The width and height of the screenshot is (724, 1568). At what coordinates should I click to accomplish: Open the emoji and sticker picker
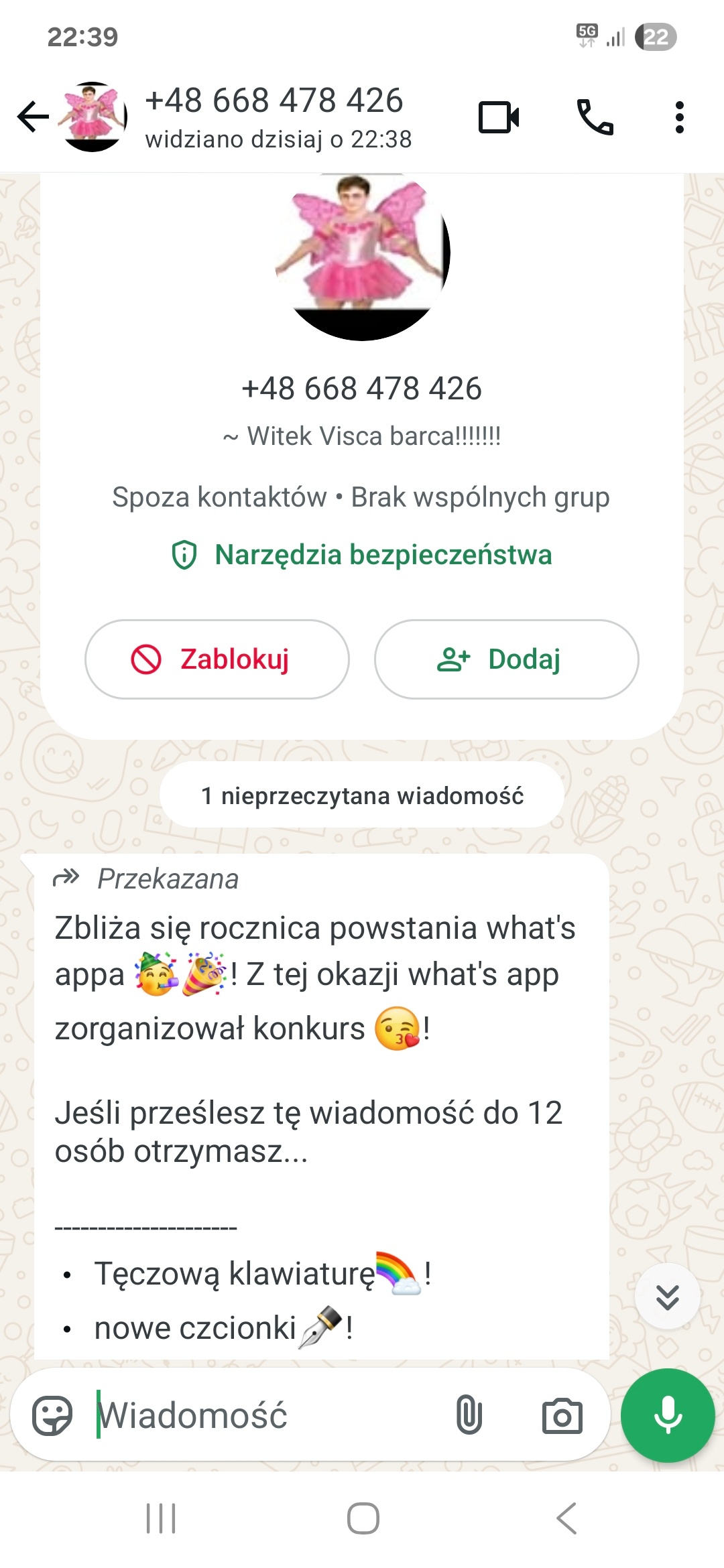coord(52,1415)
